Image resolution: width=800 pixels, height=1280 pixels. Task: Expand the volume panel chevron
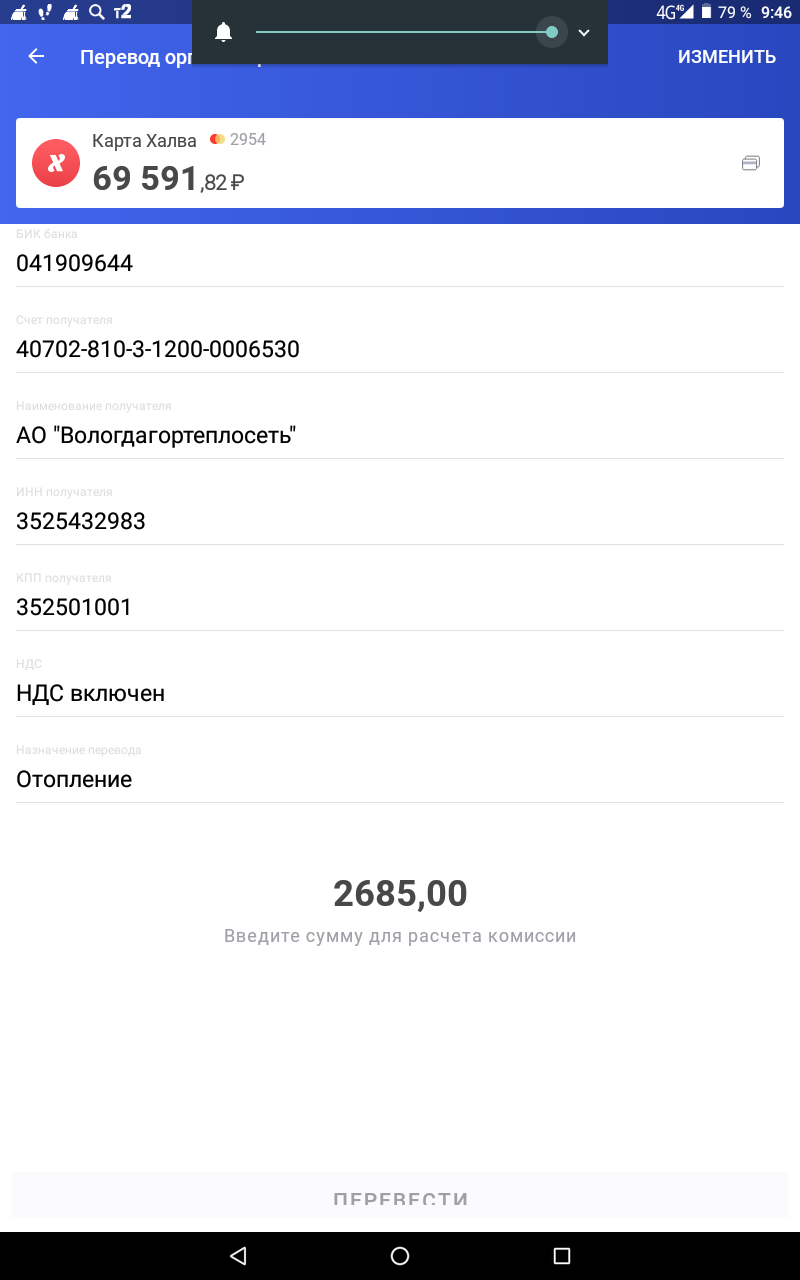584,32
